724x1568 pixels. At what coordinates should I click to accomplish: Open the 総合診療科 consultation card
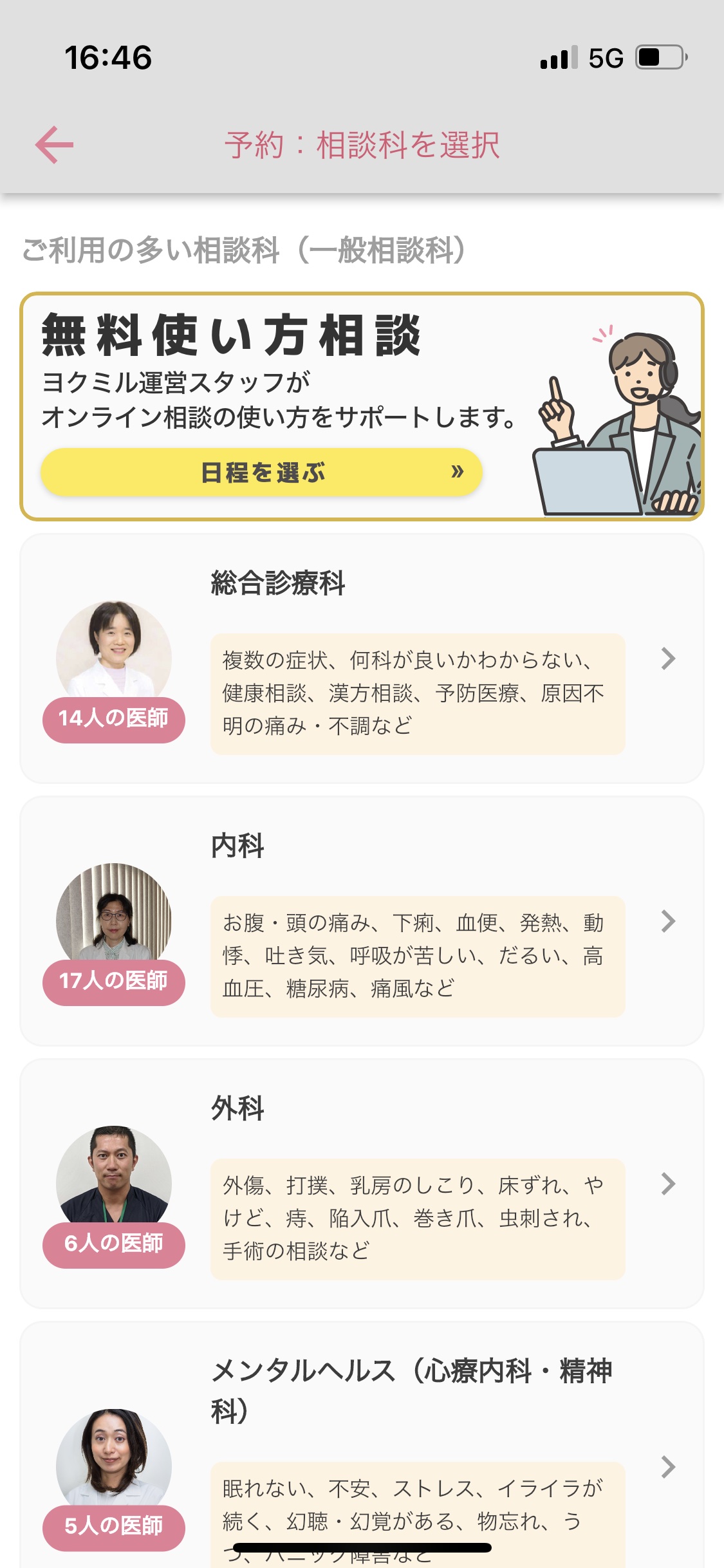tap(362, 658)
